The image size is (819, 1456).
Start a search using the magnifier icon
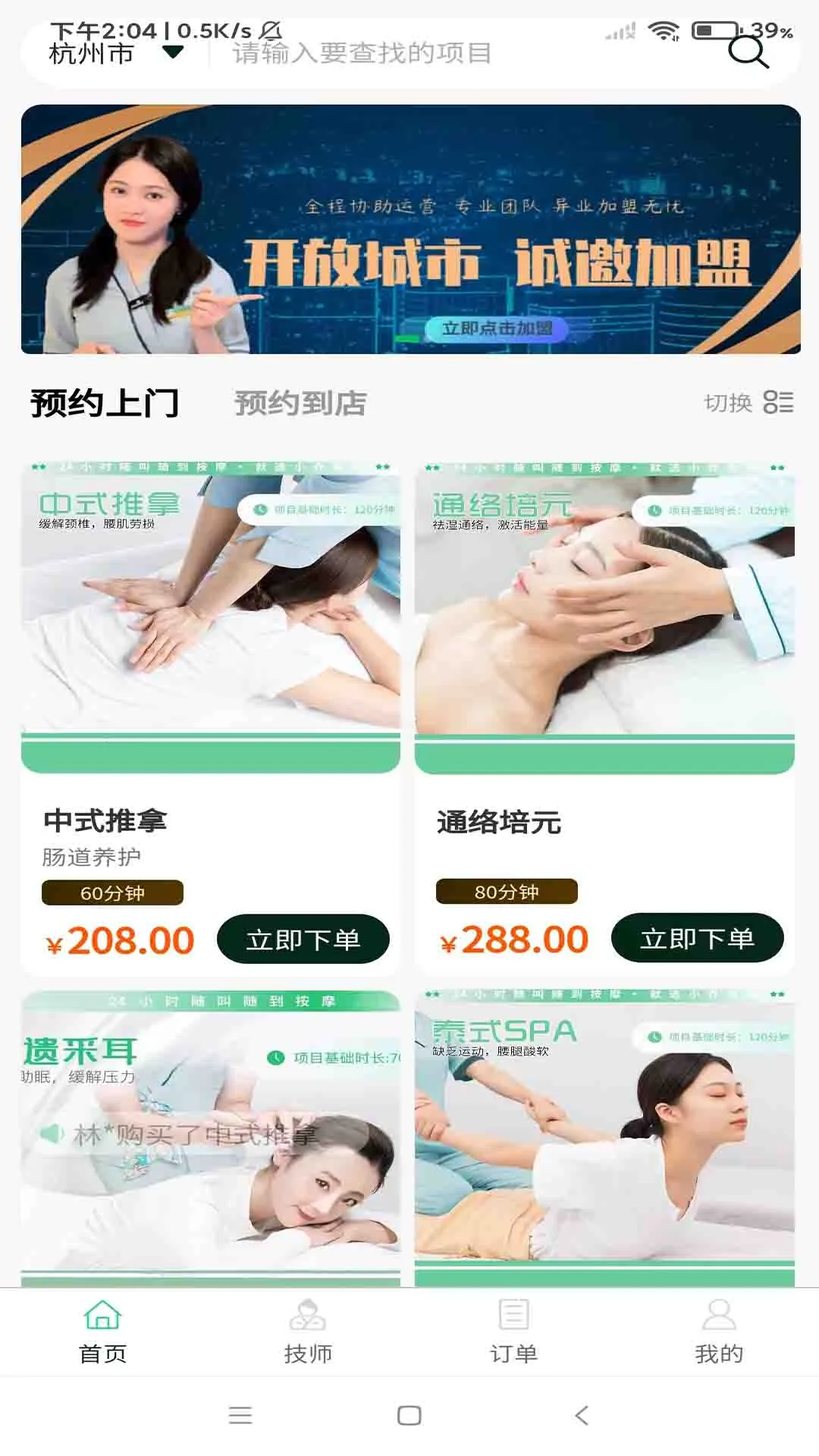pos(749,55)
